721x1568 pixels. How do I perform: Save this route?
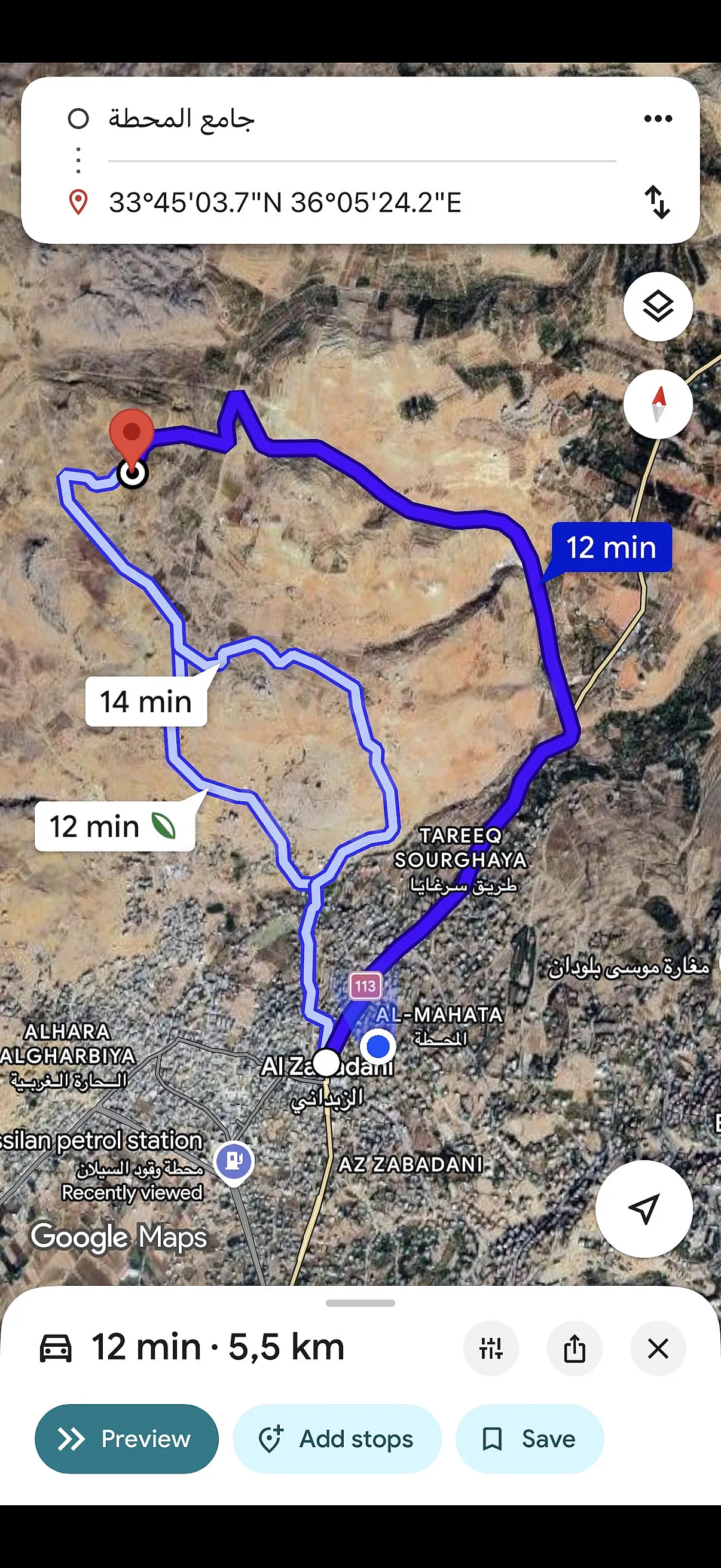(x=529, y=1438)
